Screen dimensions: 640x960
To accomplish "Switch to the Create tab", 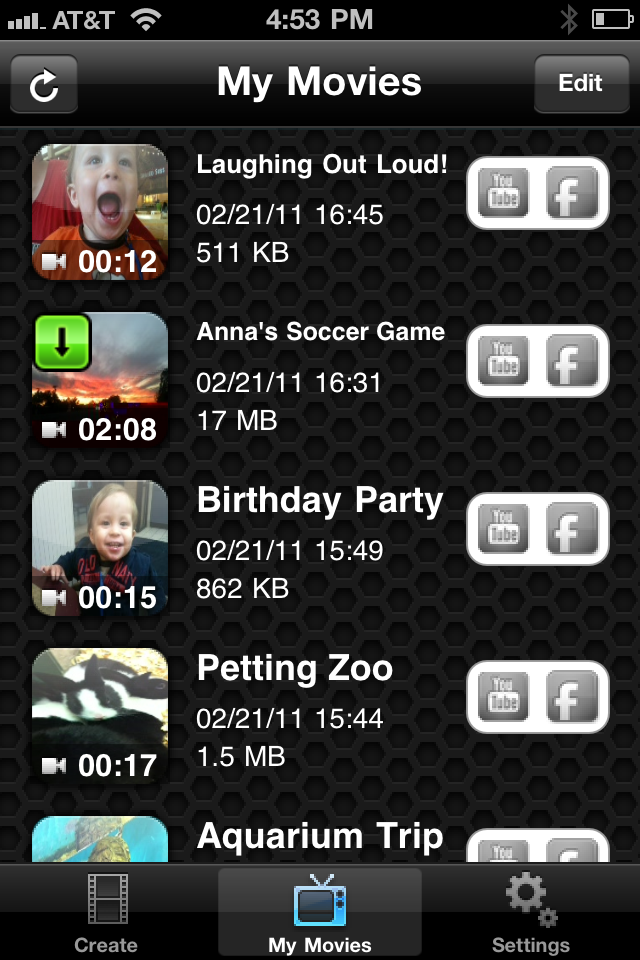I will tap(106, 912).
